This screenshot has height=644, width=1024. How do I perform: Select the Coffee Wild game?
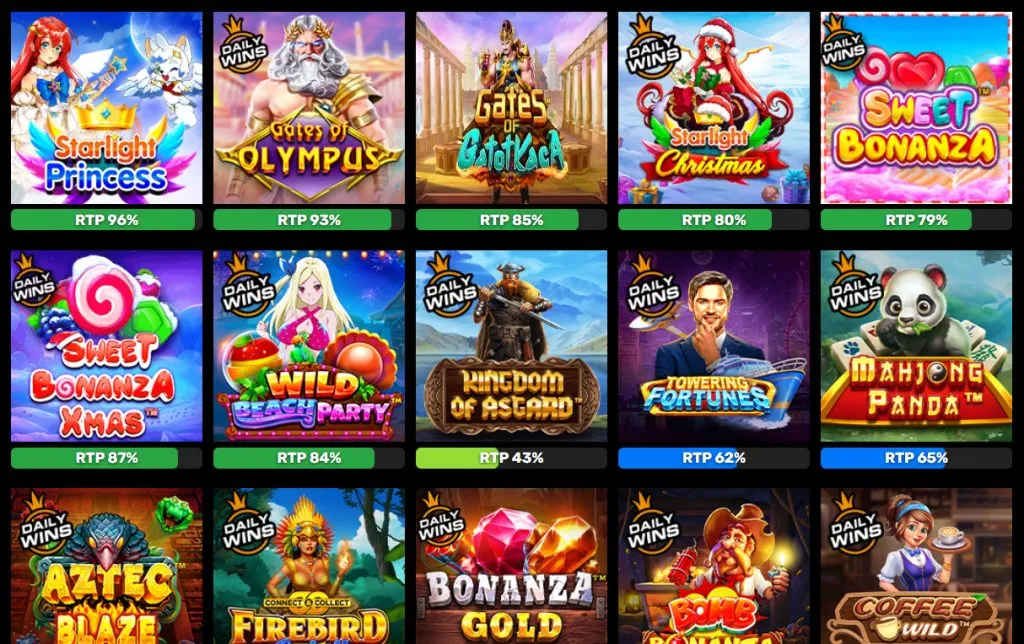(x=916, y=570)
